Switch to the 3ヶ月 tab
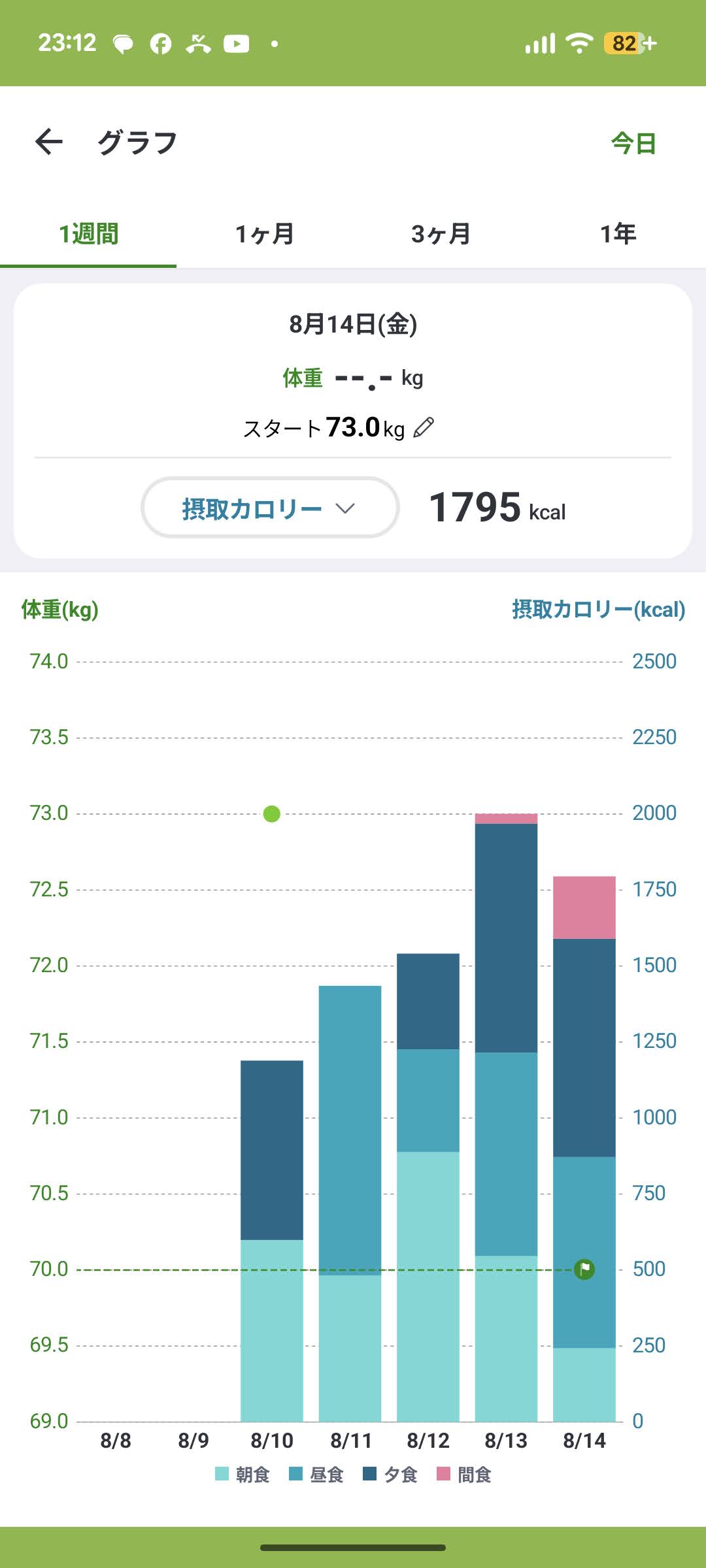 (x=441, y=234)
